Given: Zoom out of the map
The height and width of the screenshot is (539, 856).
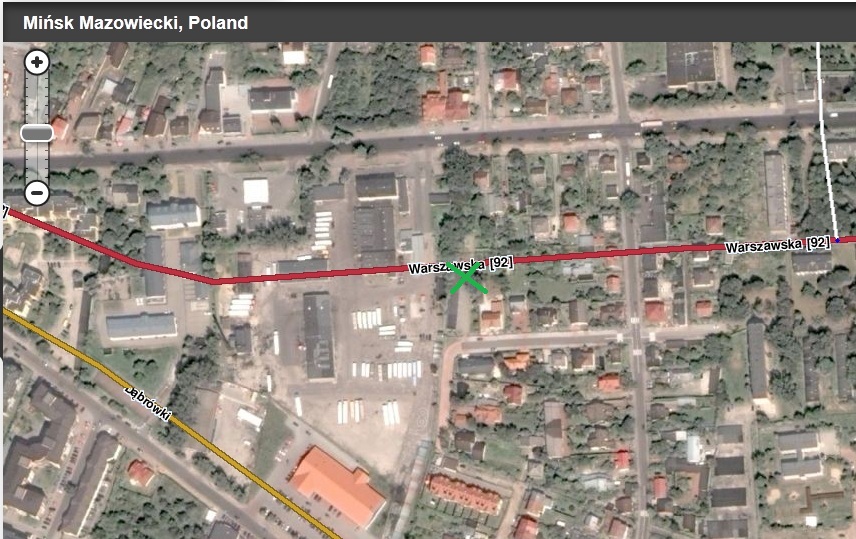Looking at the screenshot, I should coord(37,192).
